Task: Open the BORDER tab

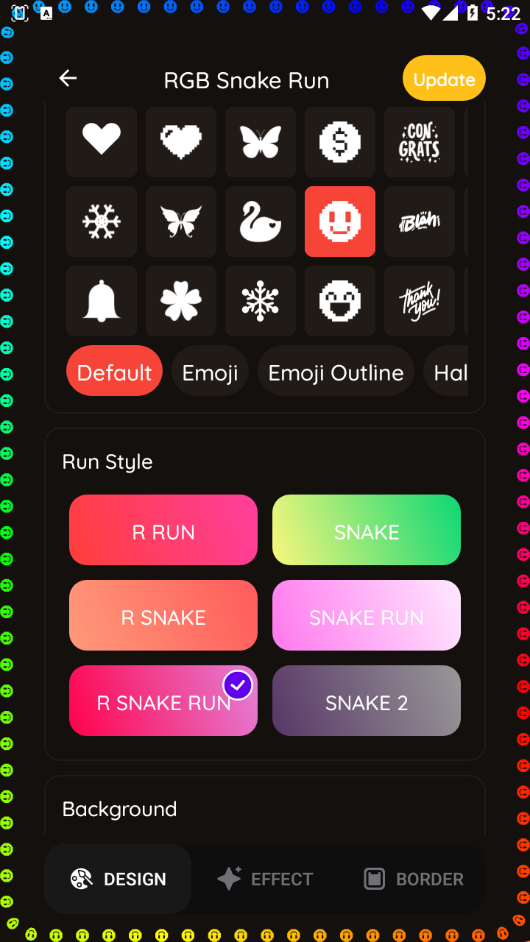Action: click(x=414, y=879)
